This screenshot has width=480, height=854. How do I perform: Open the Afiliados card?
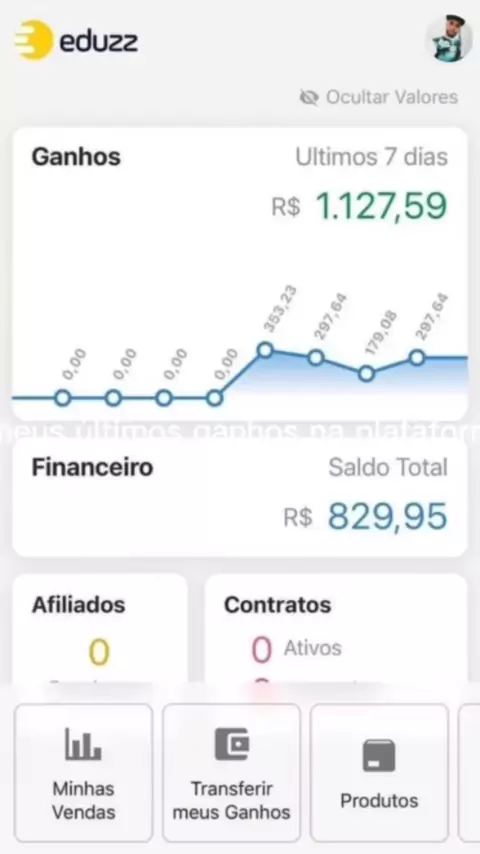click(x=100, y=628)
